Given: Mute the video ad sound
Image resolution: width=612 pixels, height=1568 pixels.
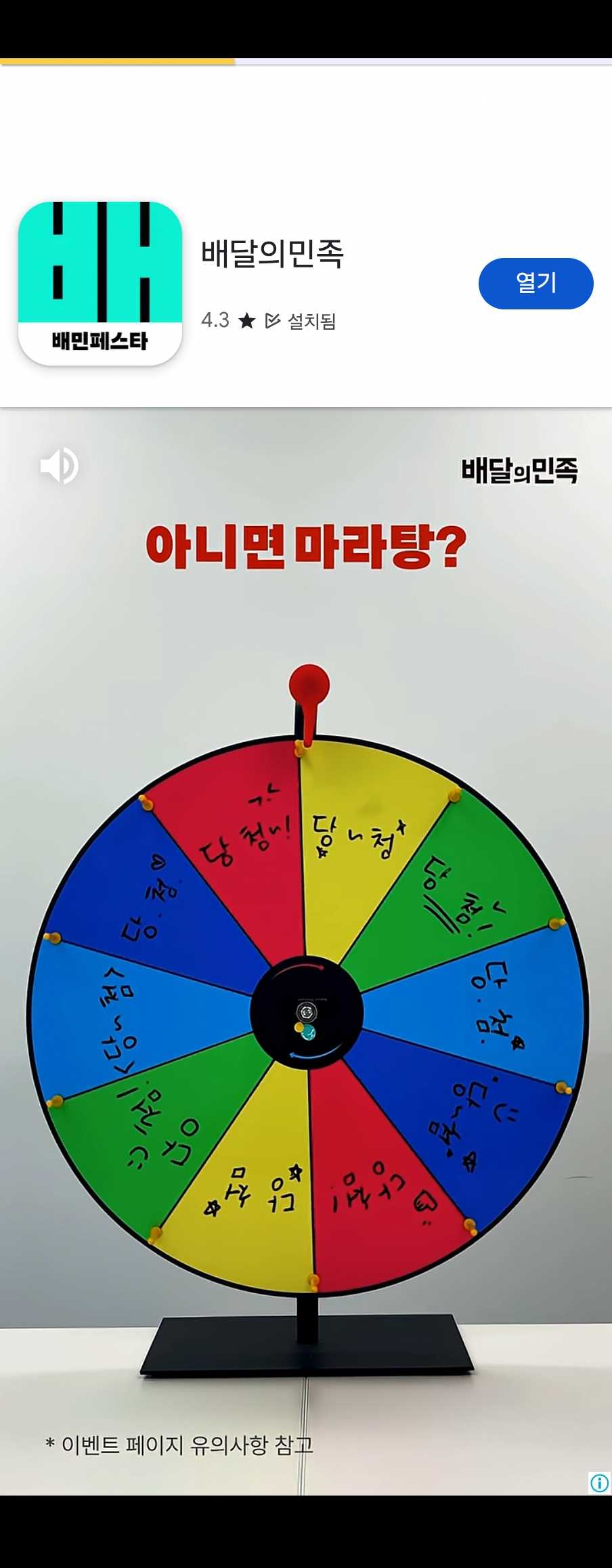Looking at the screenshot, I should 60,466.
